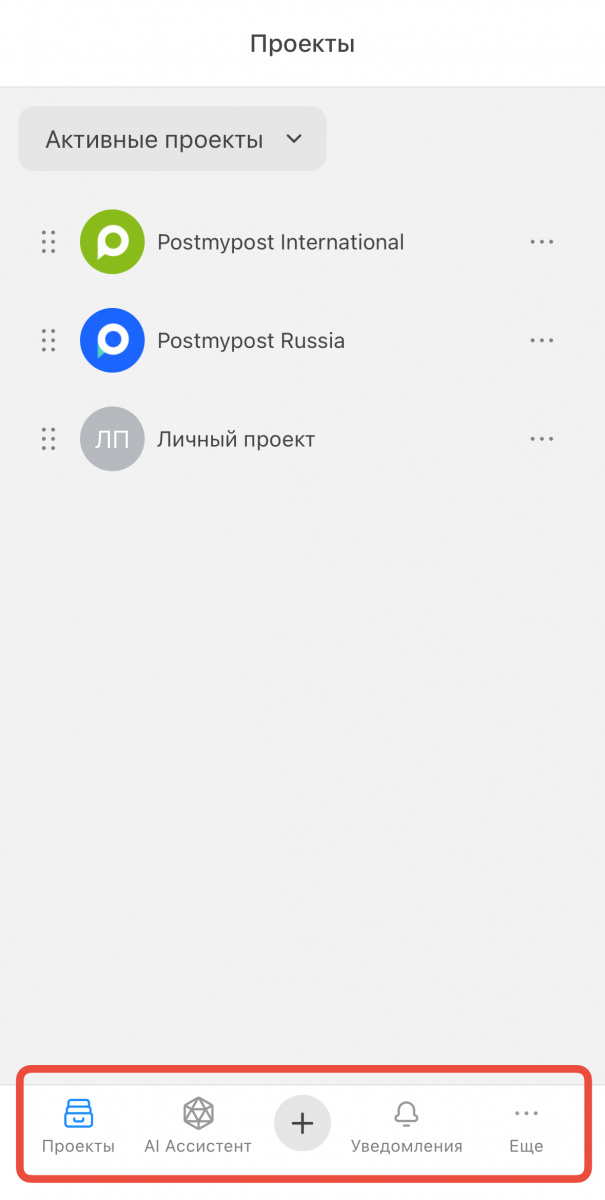605x1200 pixels.
Task: Expand the Активные проекты dropdown
Action: (x=172, y=139)
